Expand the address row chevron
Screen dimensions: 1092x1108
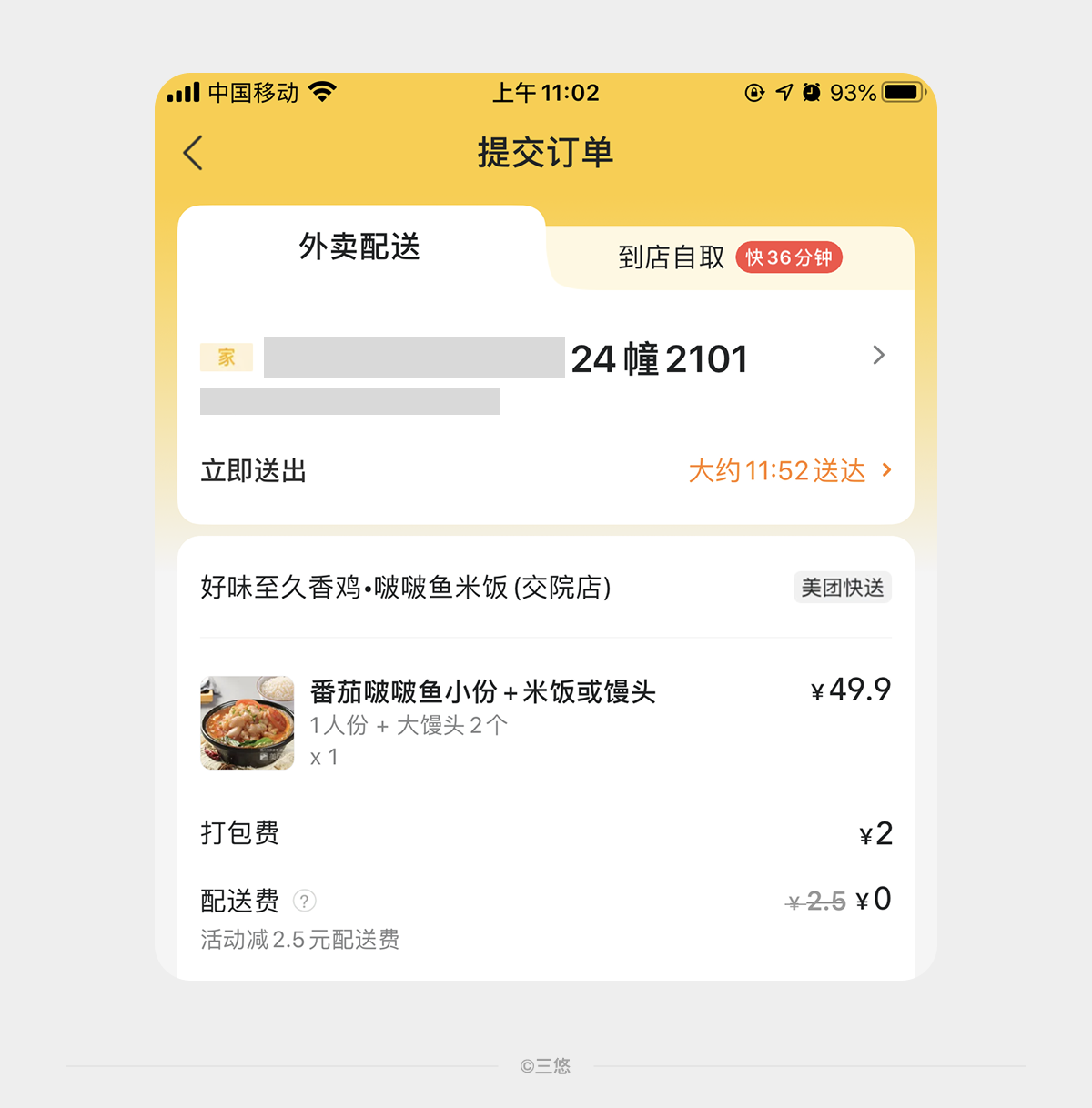point(878,356)
